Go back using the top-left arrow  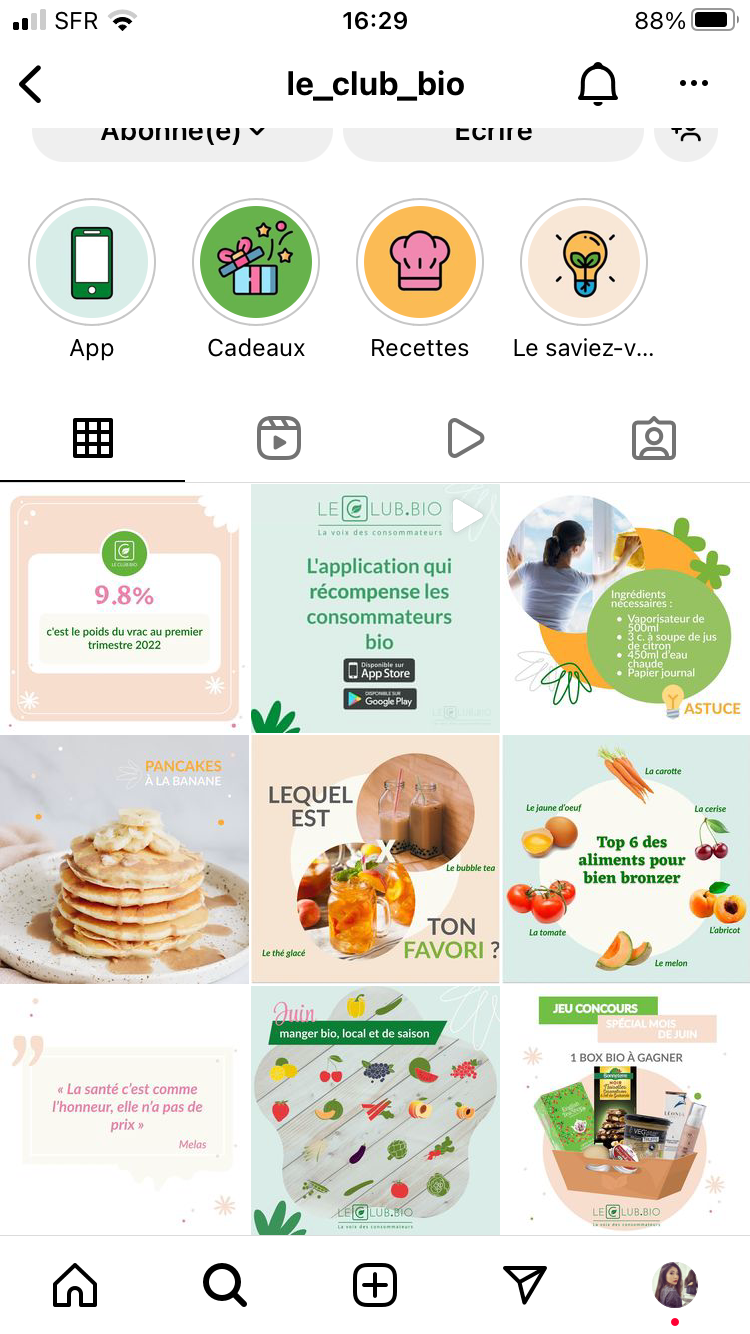(x=31, y=84)
